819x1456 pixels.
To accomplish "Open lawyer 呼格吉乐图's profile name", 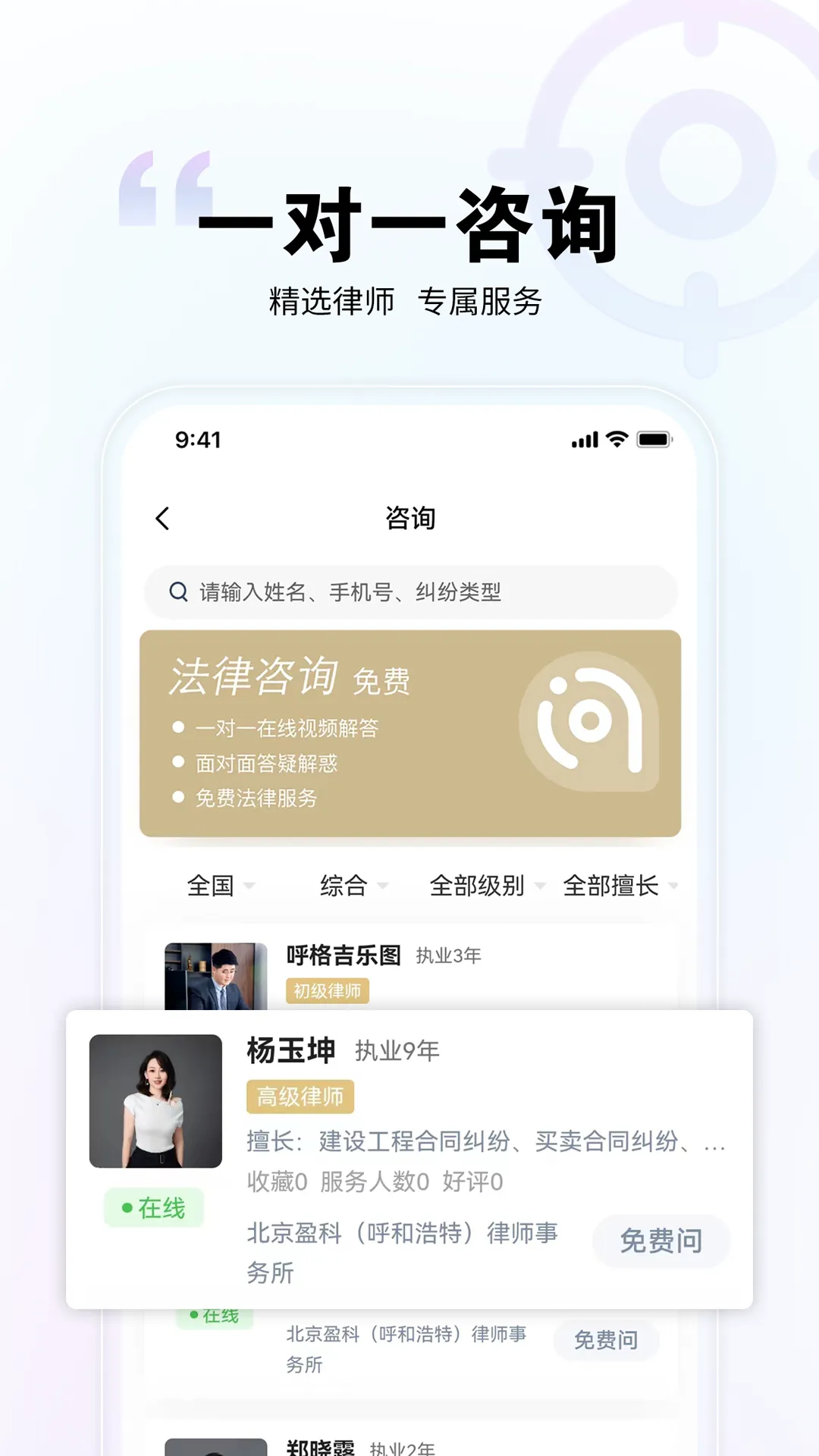I will pyautogui.click(x=343, y=956).
